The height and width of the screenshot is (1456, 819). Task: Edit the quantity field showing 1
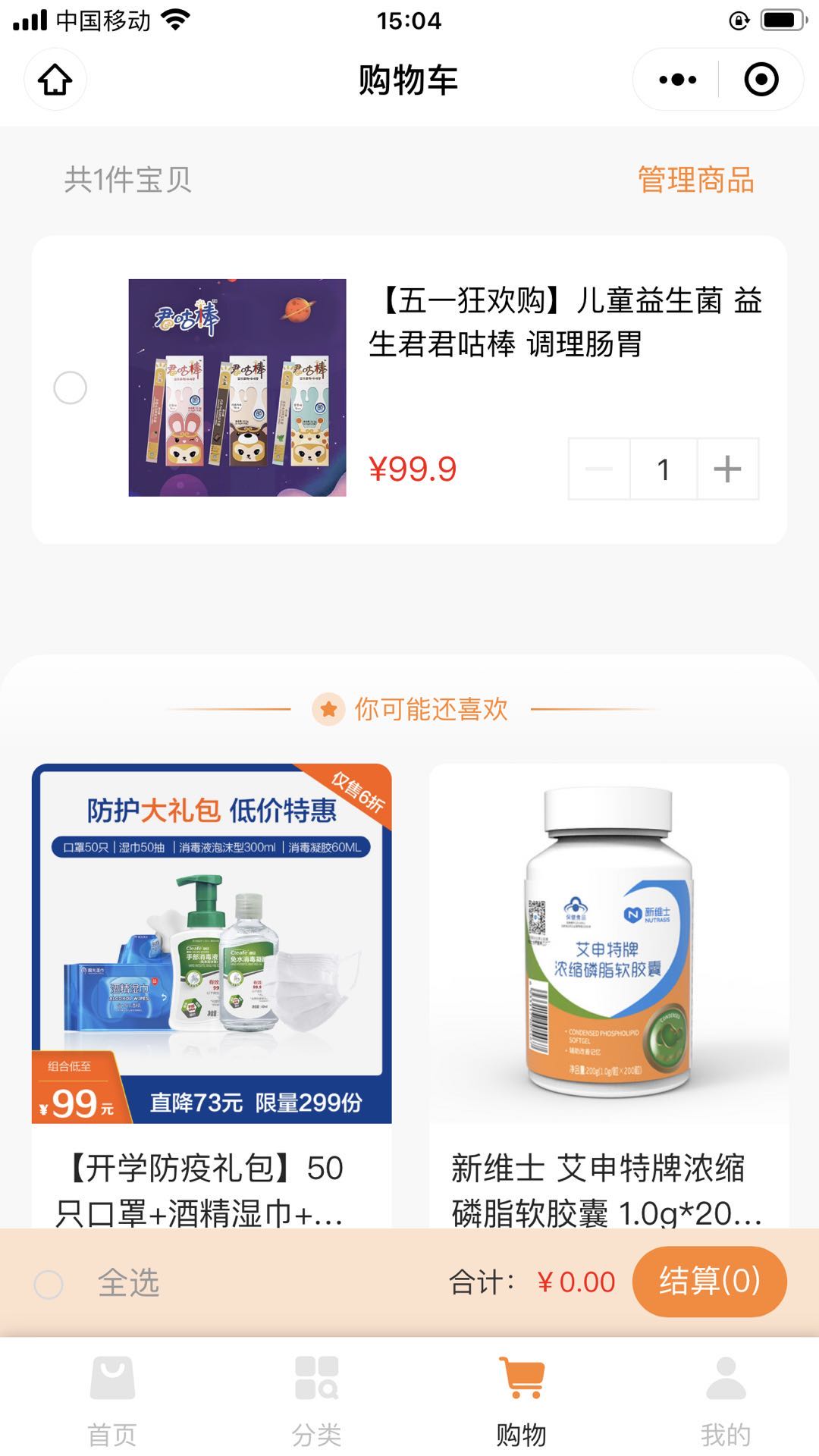[664, 469]
